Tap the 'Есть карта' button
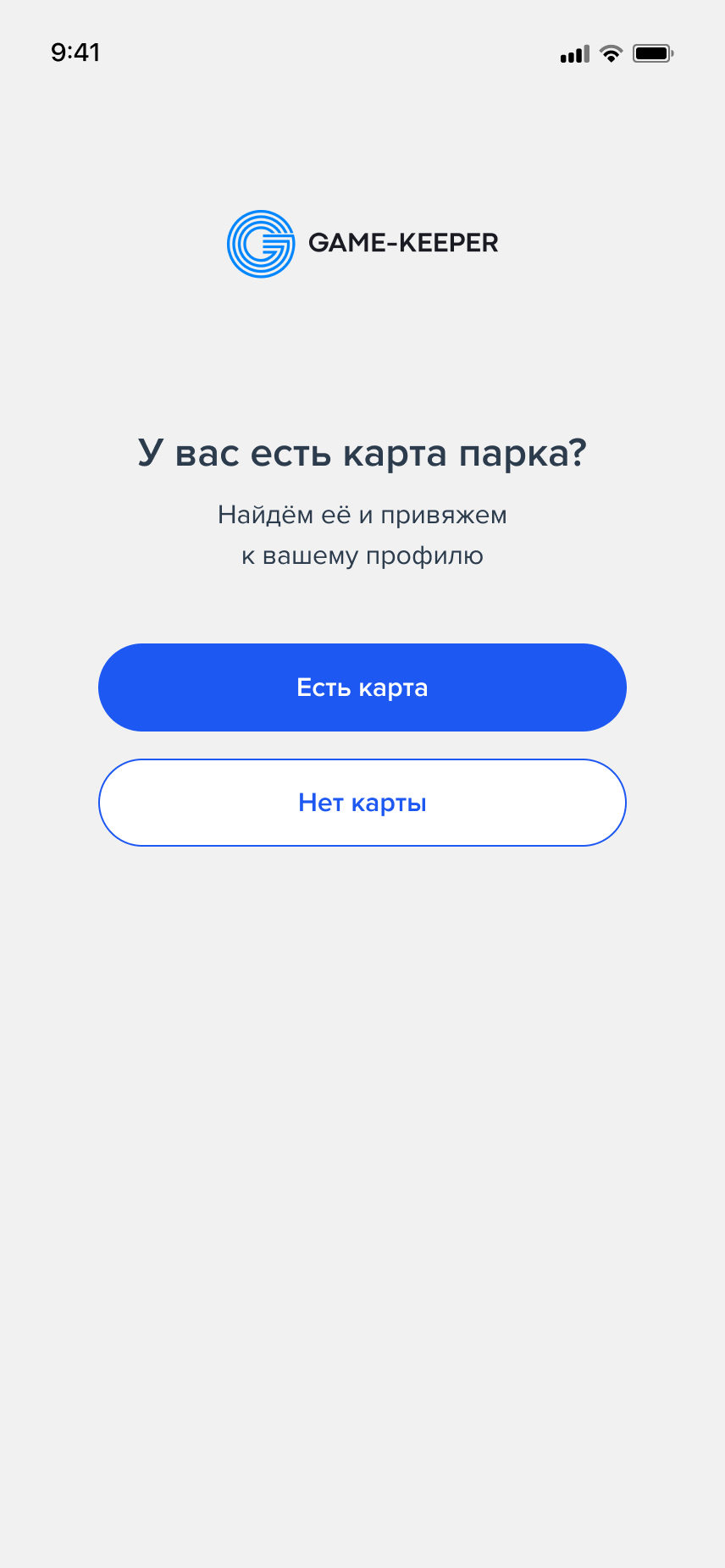The image size is (725, 1568). (362, 687)
